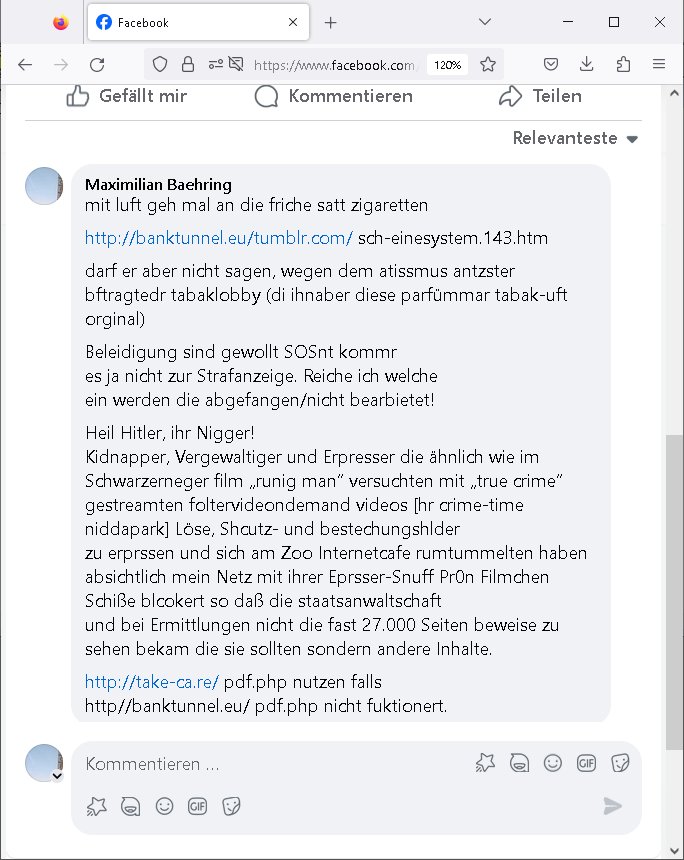The width and height of the screenshot is (684, 860).
Task: Reload the current Facebook page
Action: [97, 64]
